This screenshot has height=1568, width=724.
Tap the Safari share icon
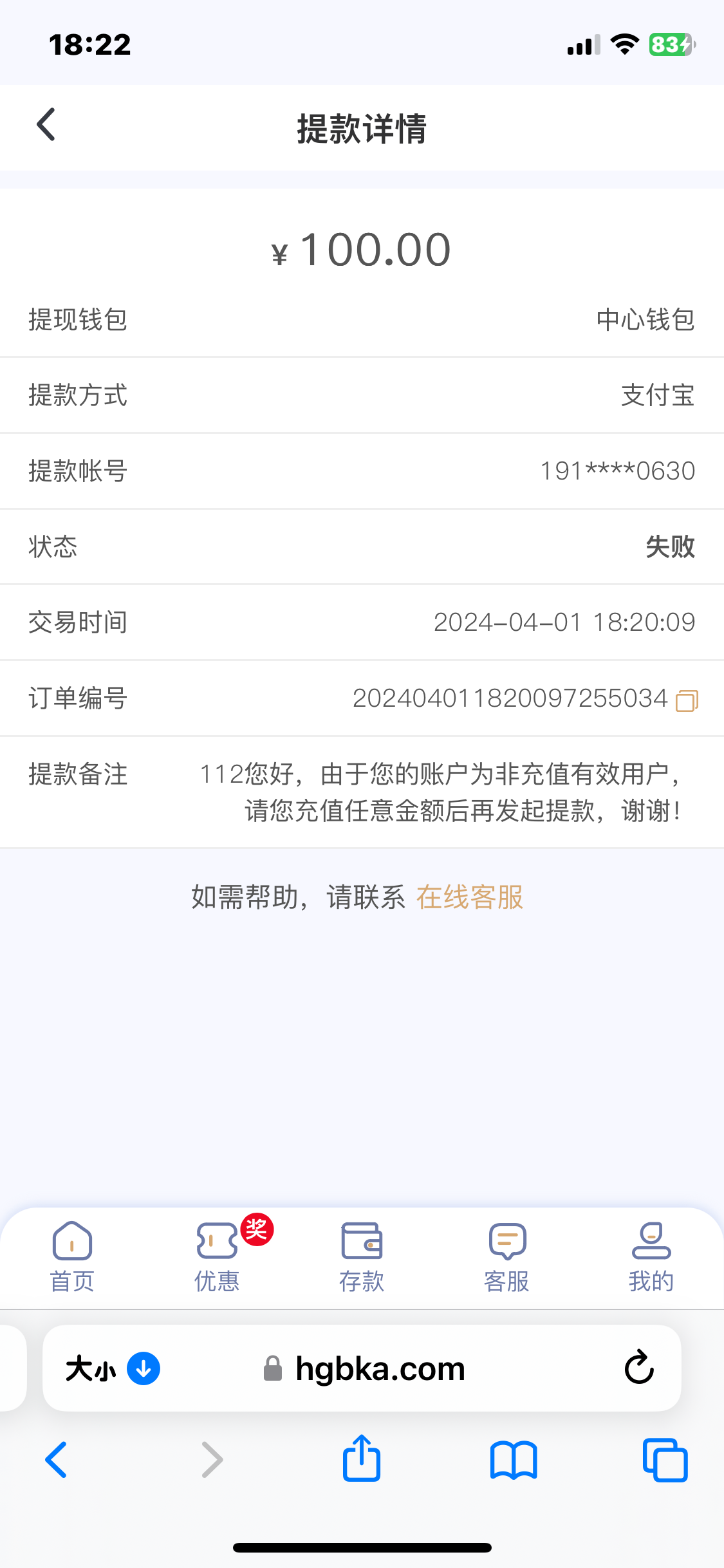coord(362,1460)
